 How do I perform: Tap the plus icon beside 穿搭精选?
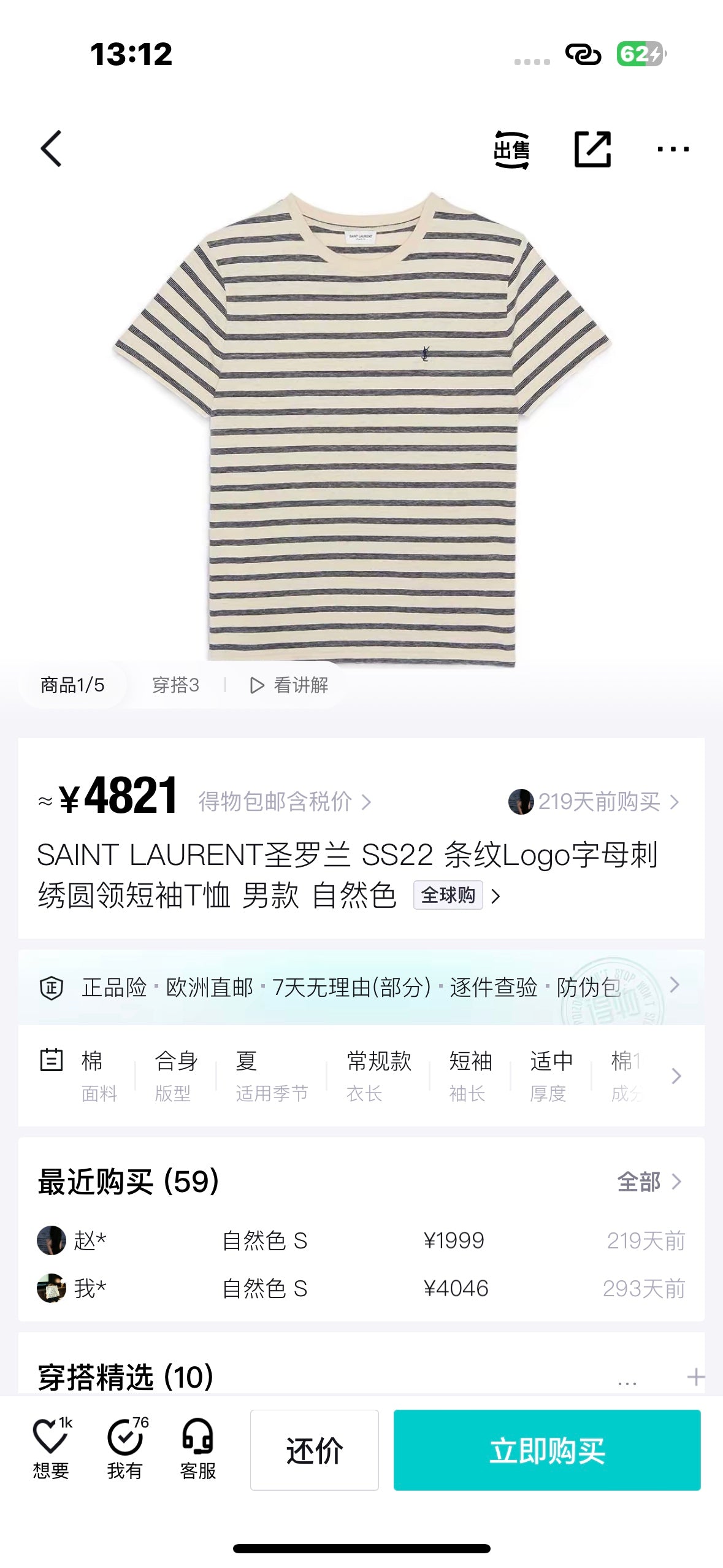[x=695, y=1377]
